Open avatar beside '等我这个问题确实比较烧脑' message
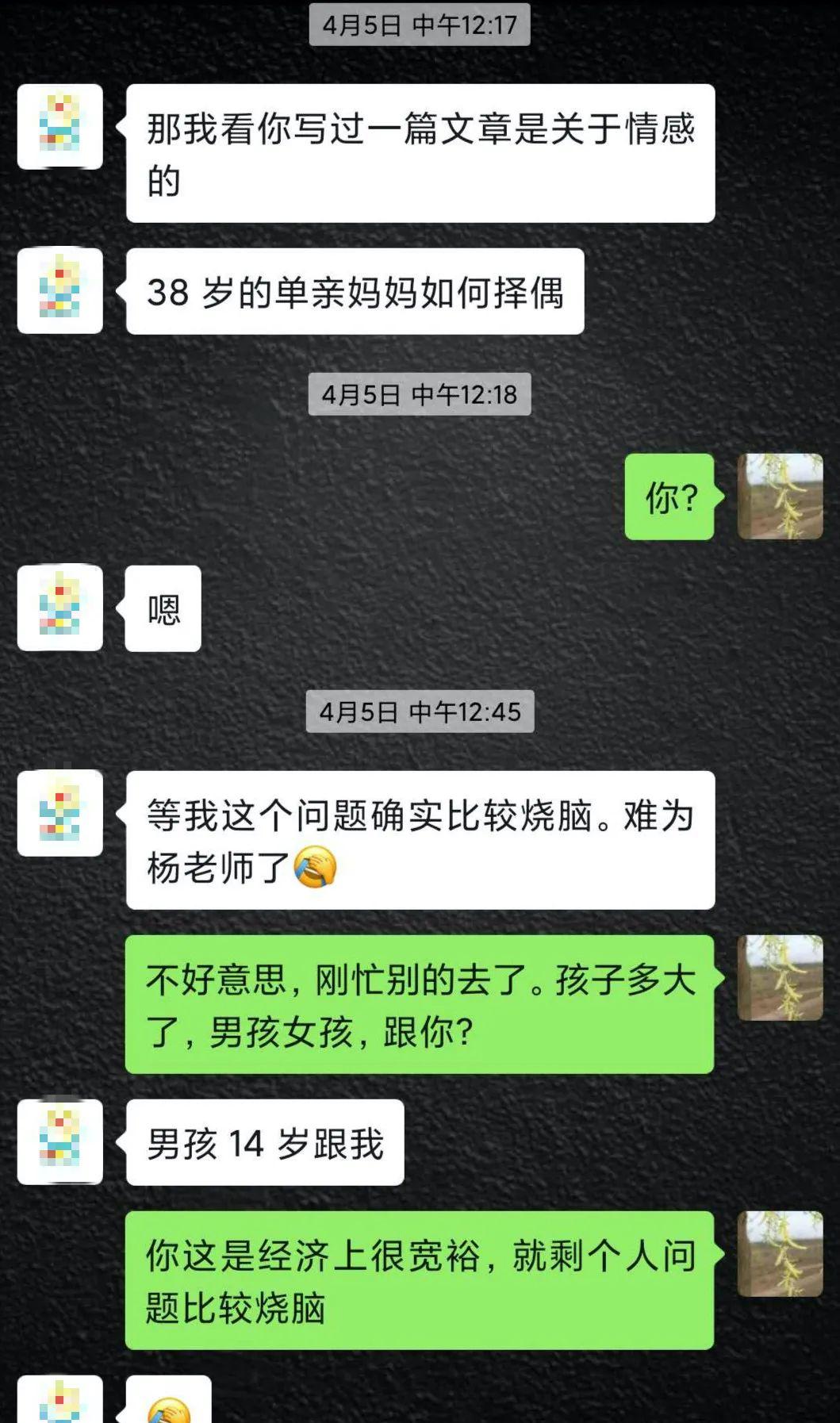 pos(60,813)
